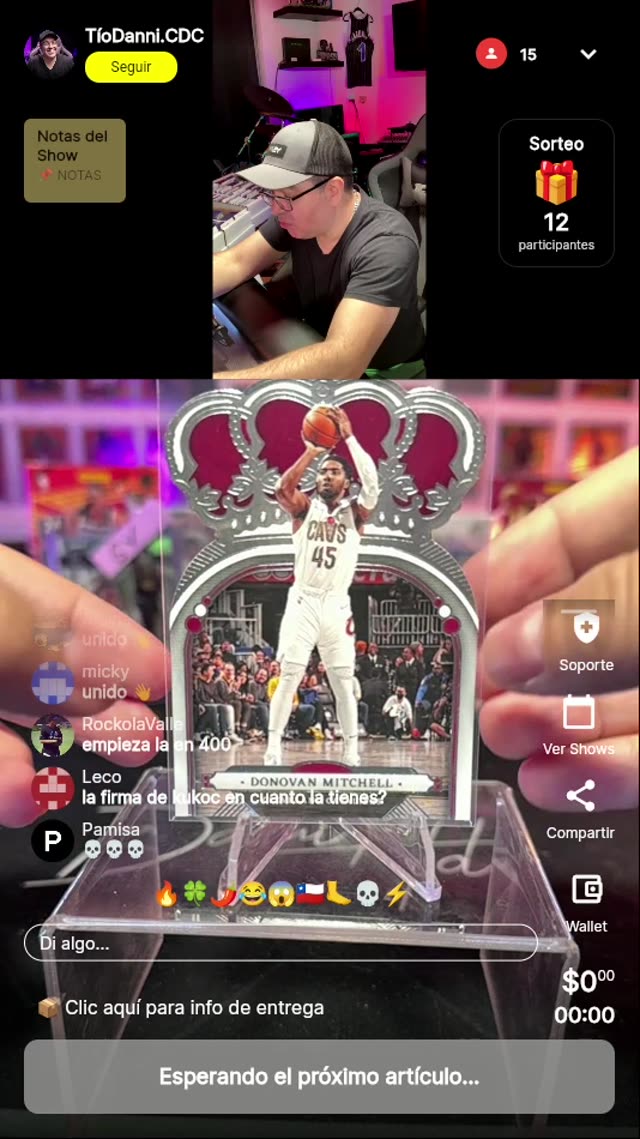Image resolution: width=640 pixels, height=1139 pixels.
Task: Send the skull emoji reaction
Action: [x=368, y=894]
